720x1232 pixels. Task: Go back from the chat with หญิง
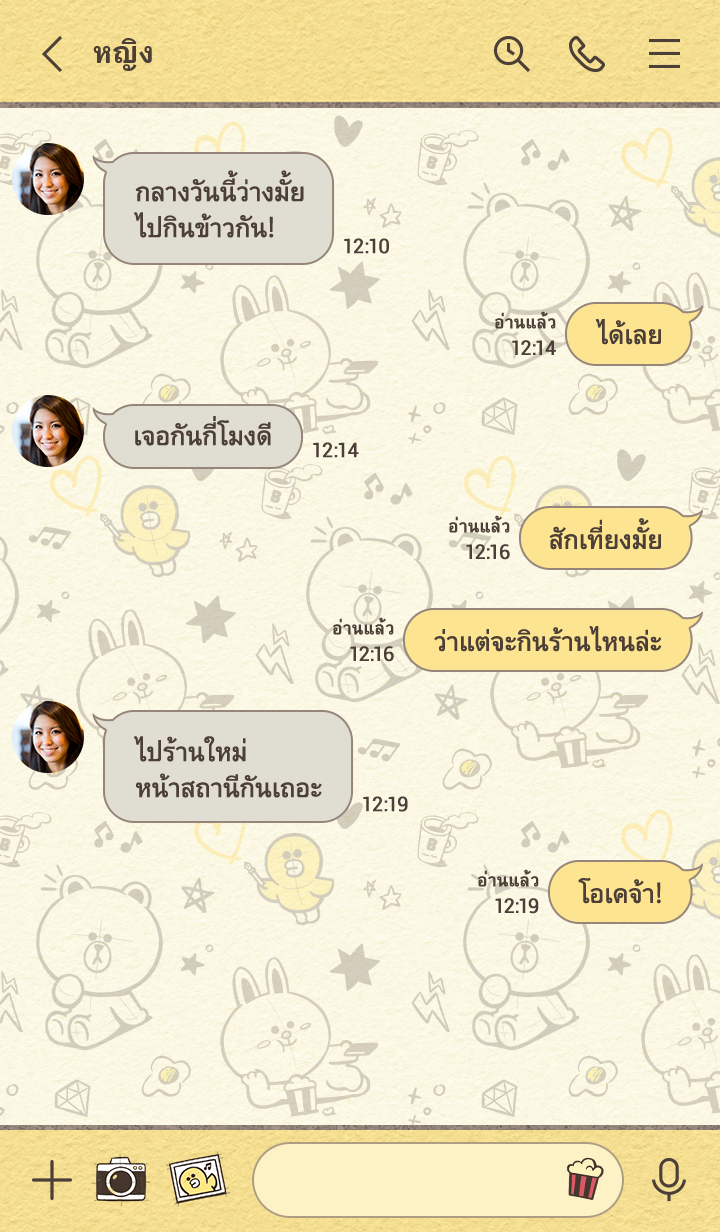[52, 54]
